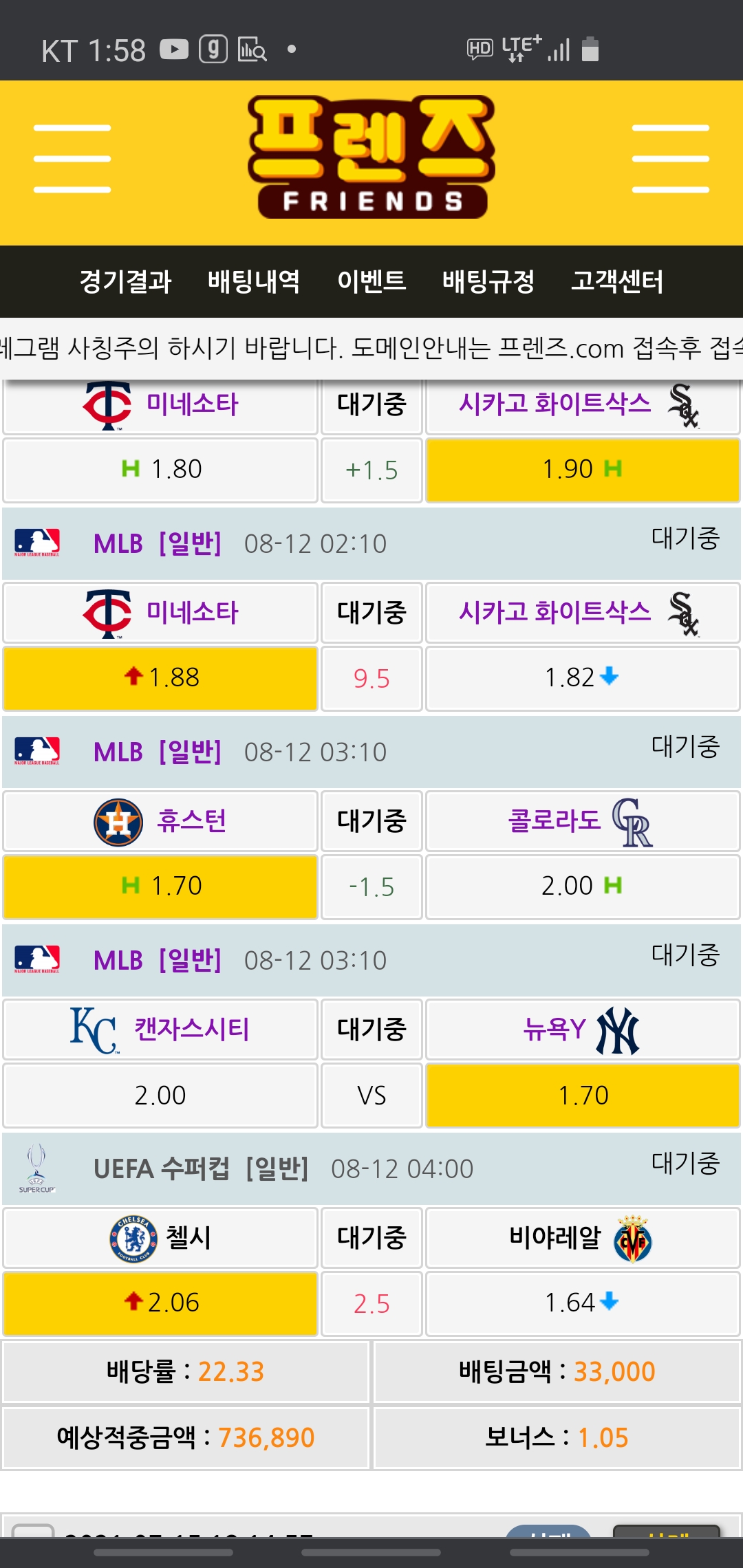Pick 비야레알 under odds 1.64
This screenshot has width=743, height=1568.
pyautogui.click(x=583, y=1303)
